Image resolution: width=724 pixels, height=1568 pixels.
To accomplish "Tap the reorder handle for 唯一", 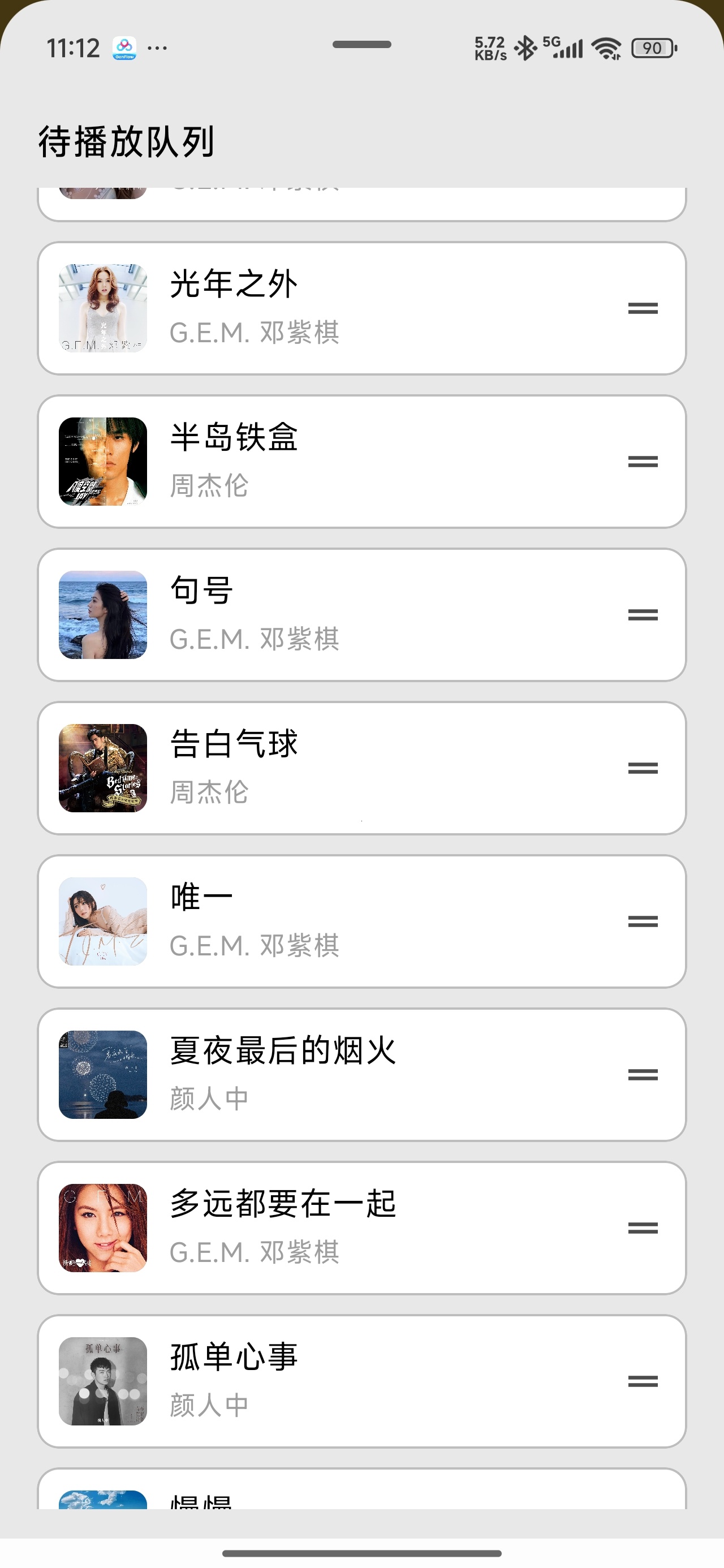I will click(x=643, y=922).
